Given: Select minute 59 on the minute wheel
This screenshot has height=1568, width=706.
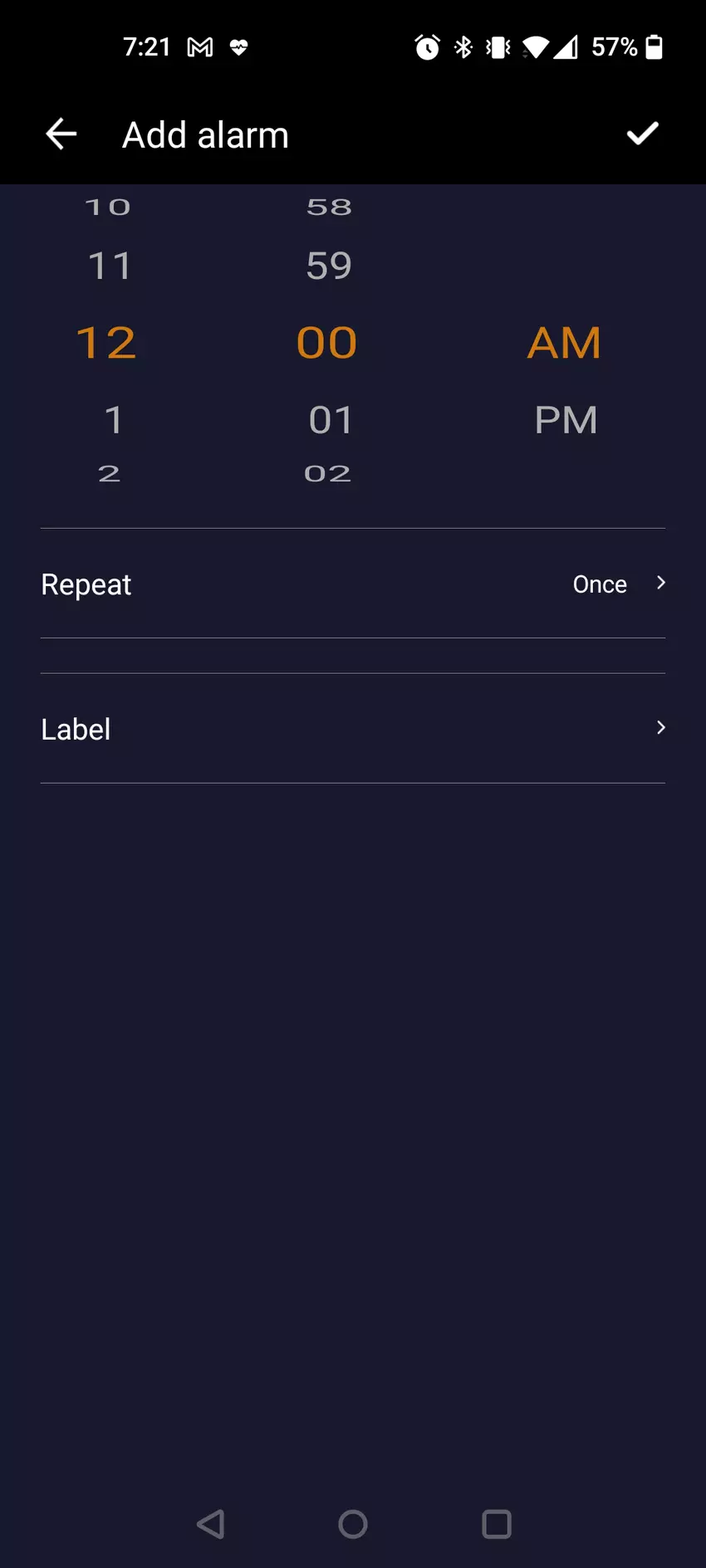Looking at the screenshot, I should (x=327, y=266).
